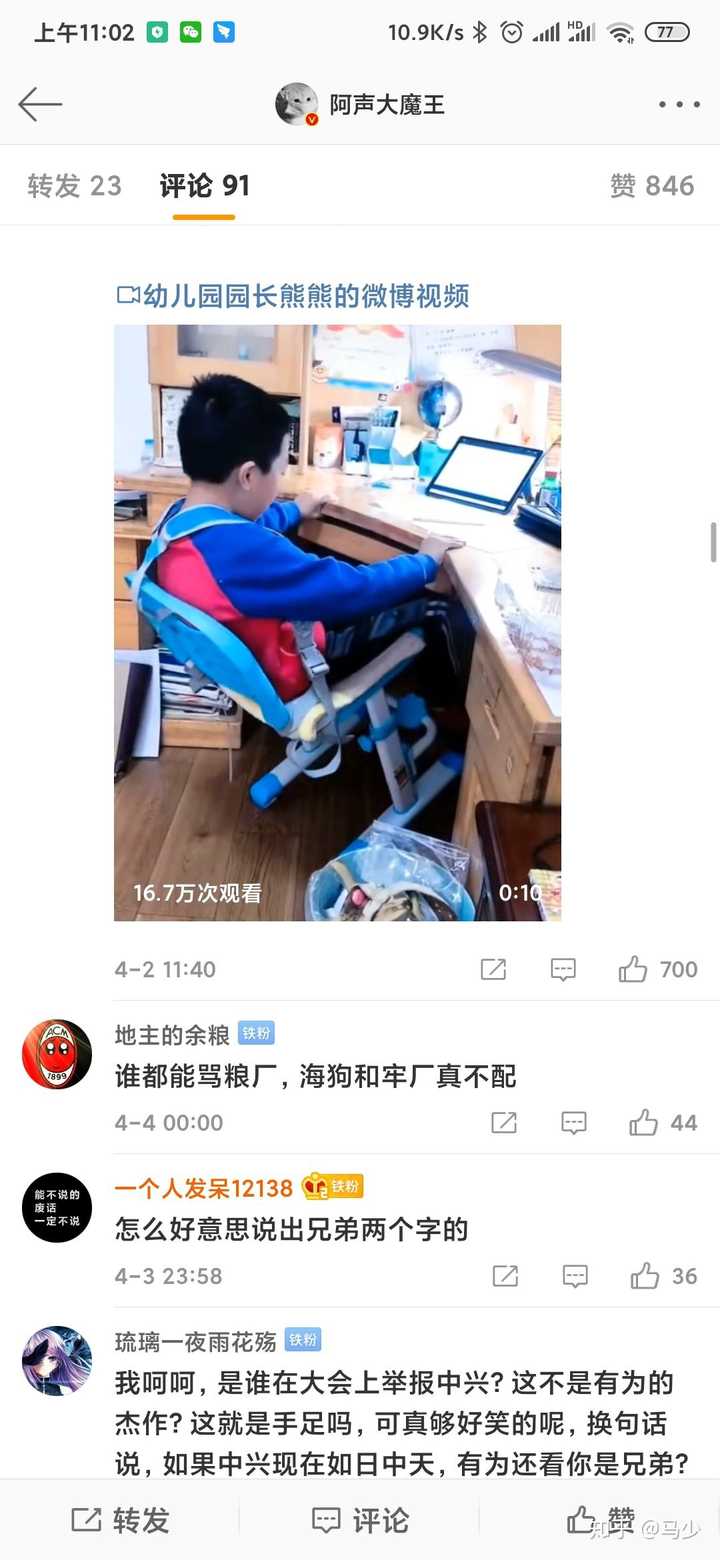This screenshot has height=1560, width=720.
Task: Tap 赞 in the bottom bar
Action: (600, 1520)
